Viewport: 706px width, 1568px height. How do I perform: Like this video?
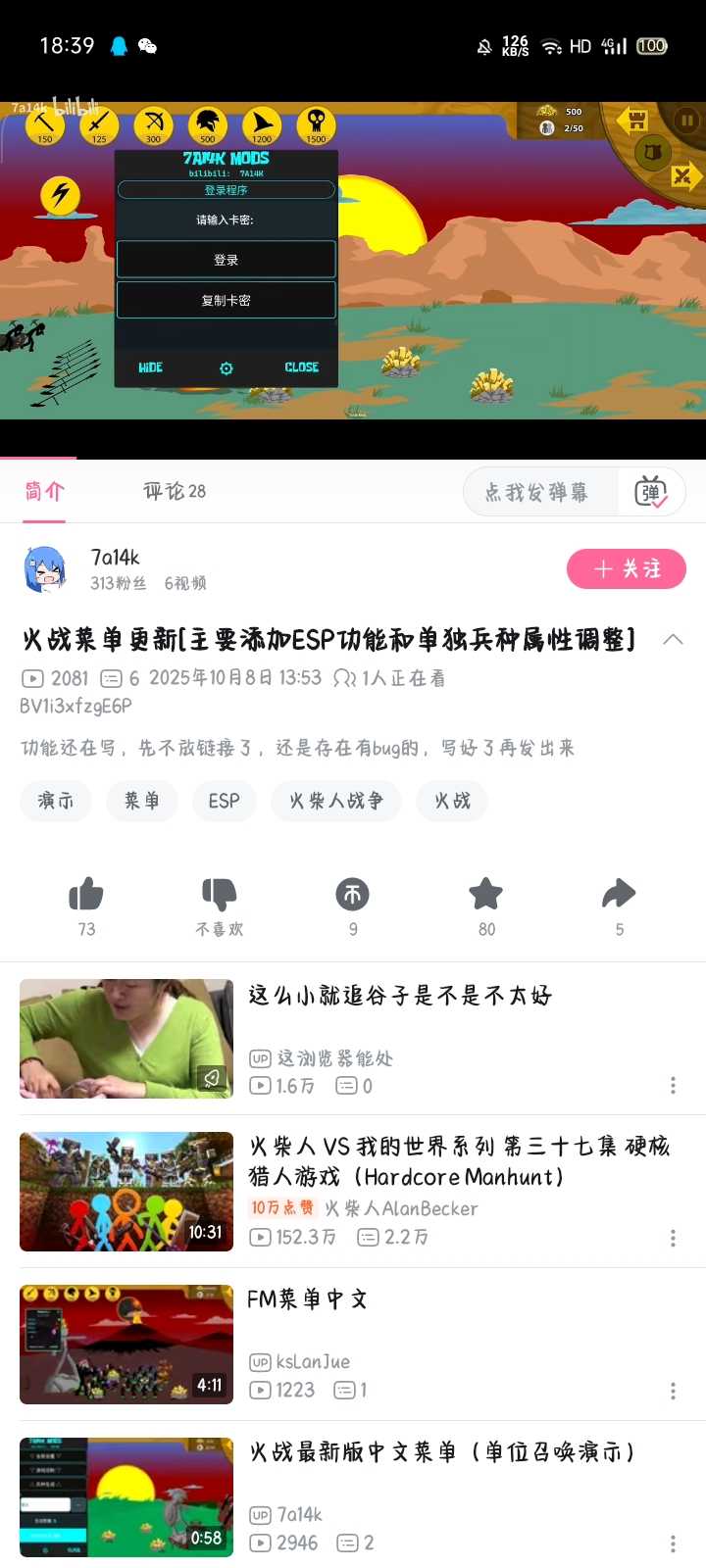tap(86, 895)
